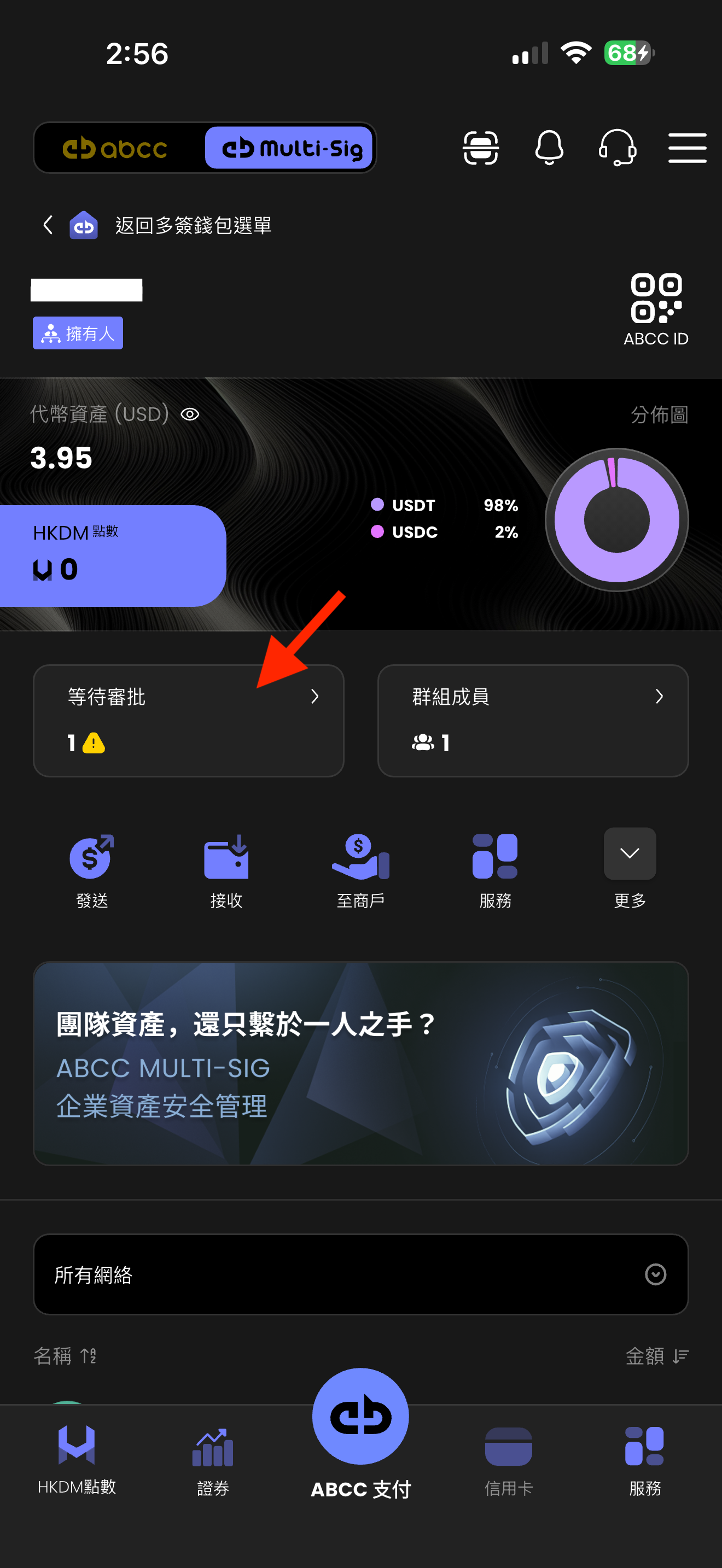The image size is (722, 1568).
Task: Sort tokens by amount (金額)
Action: [x=656, y=1355]
